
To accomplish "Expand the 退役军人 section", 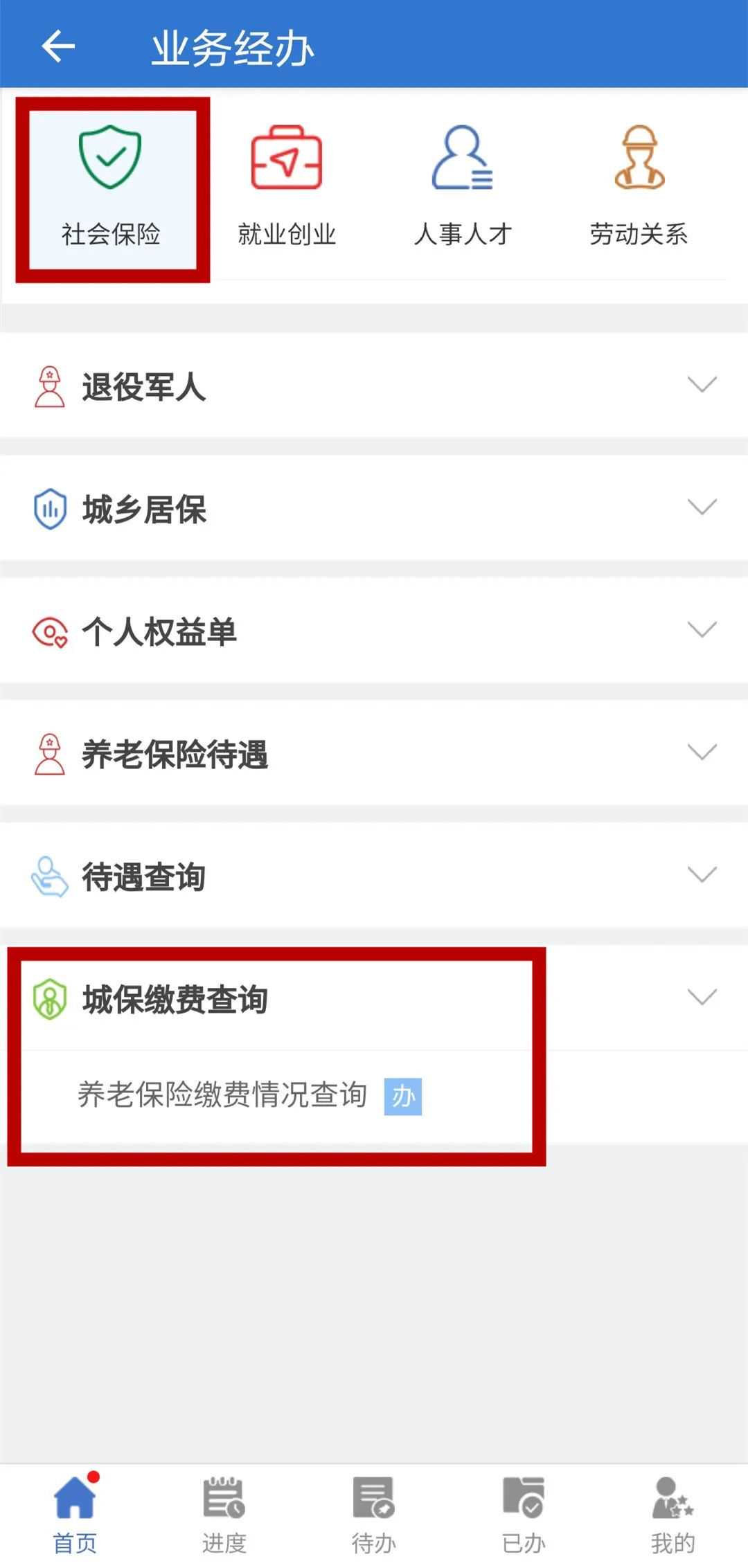I will point(374,386).
